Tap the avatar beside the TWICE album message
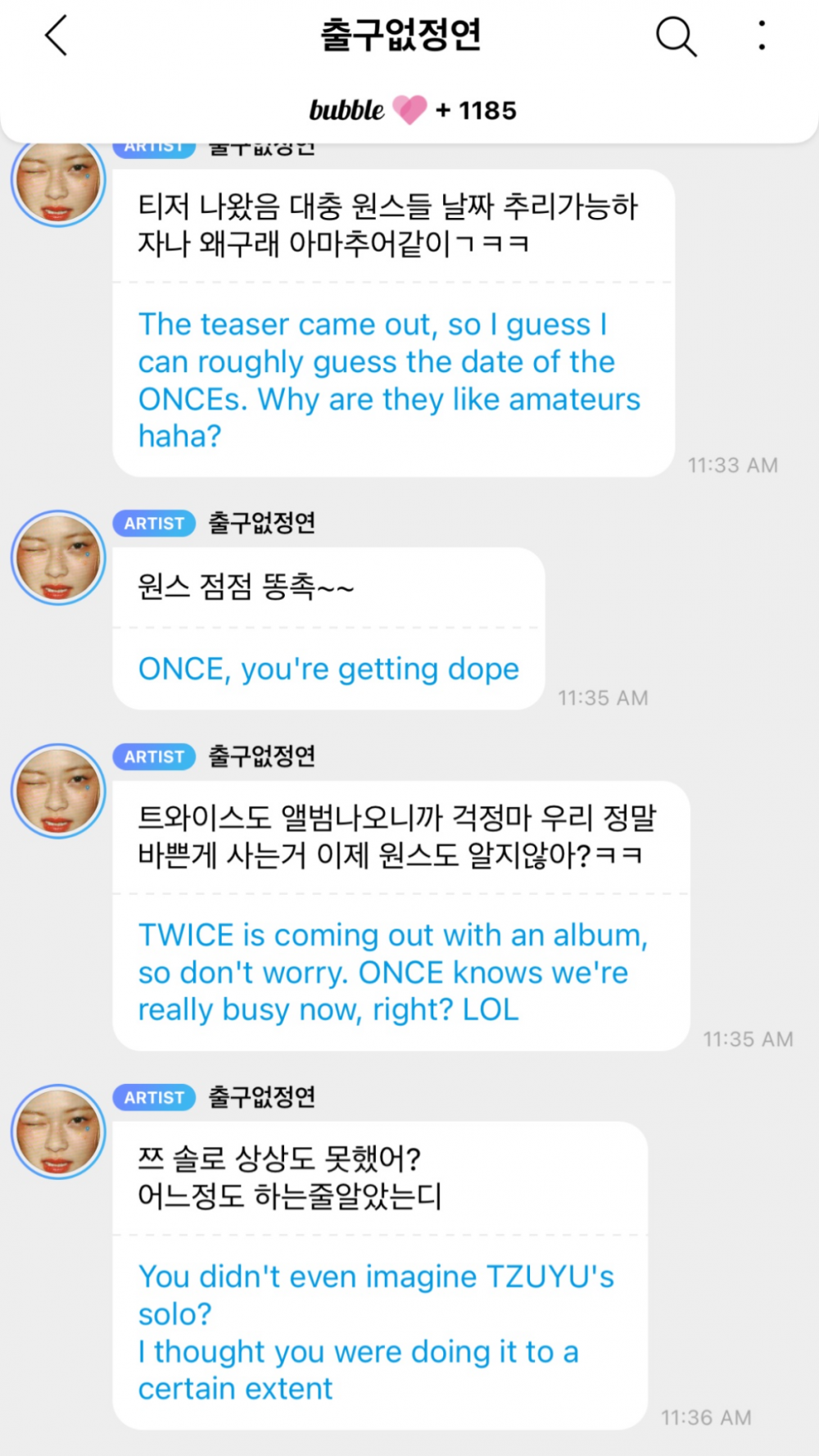 [58, 791]
